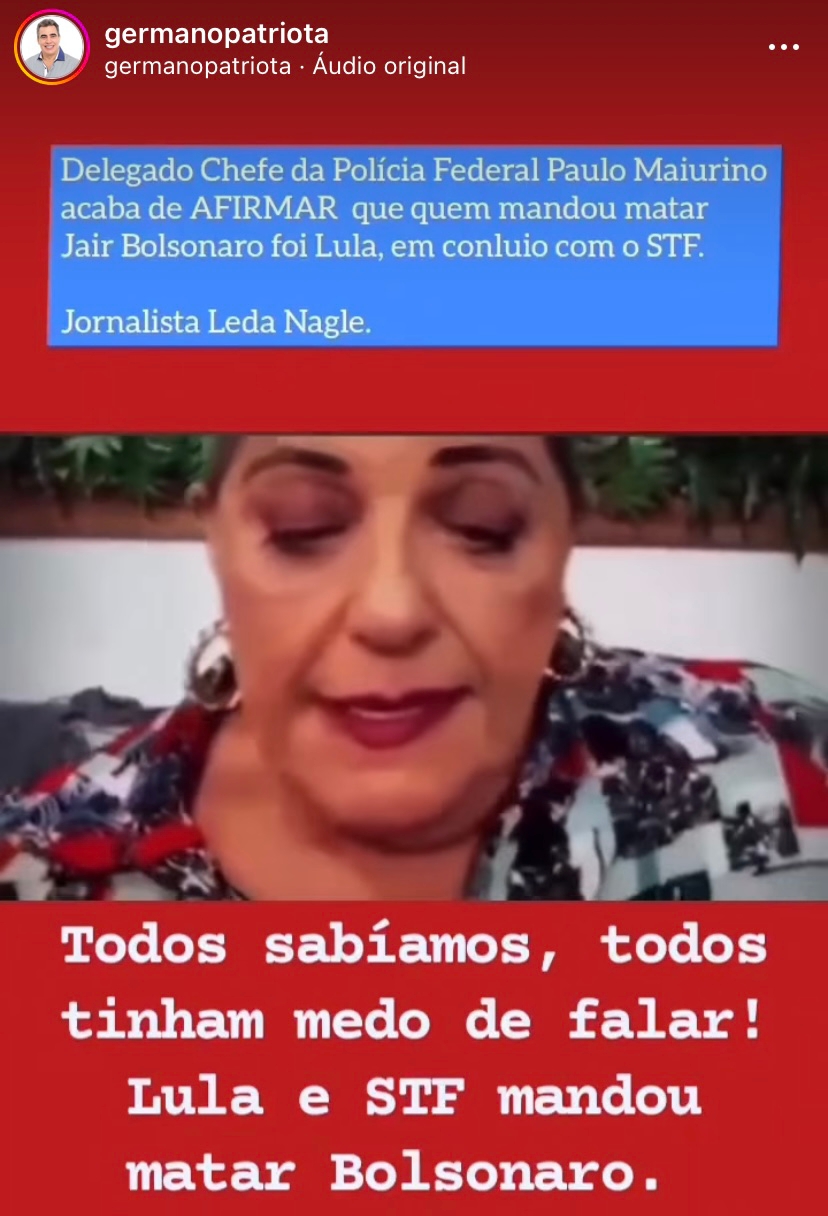
Task: Open the three-dot overflow menu
Action: 783,47
